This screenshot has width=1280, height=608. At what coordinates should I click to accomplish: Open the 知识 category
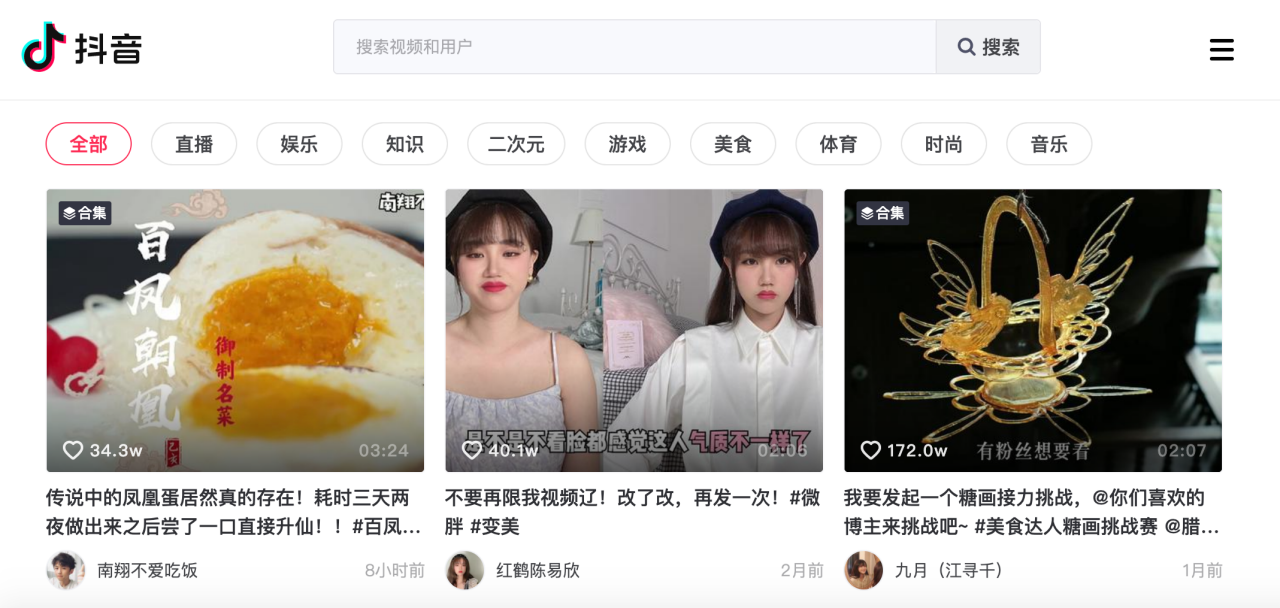click(404, 144)
